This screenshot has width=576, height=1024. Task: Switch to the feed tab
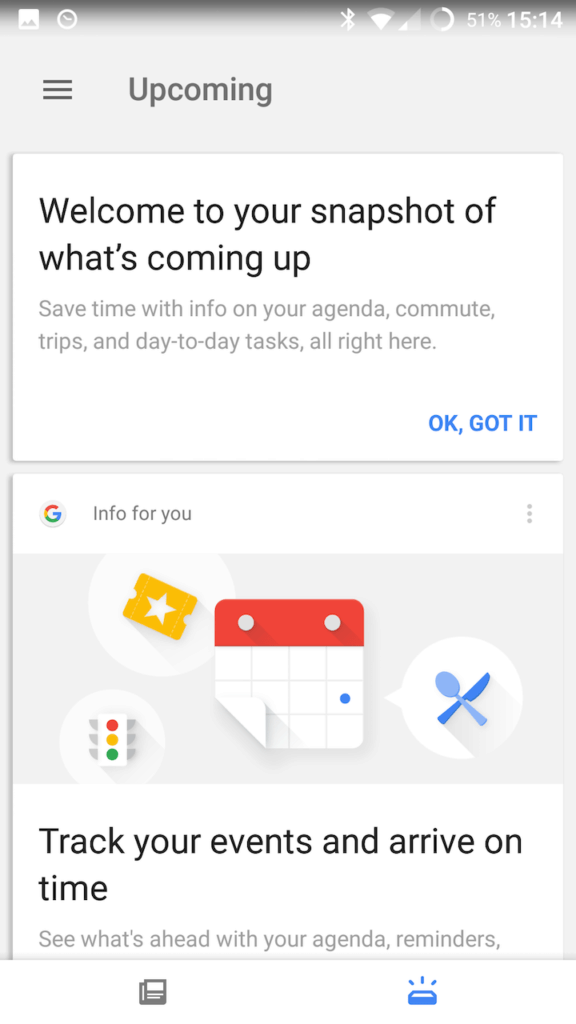point(153,992)
